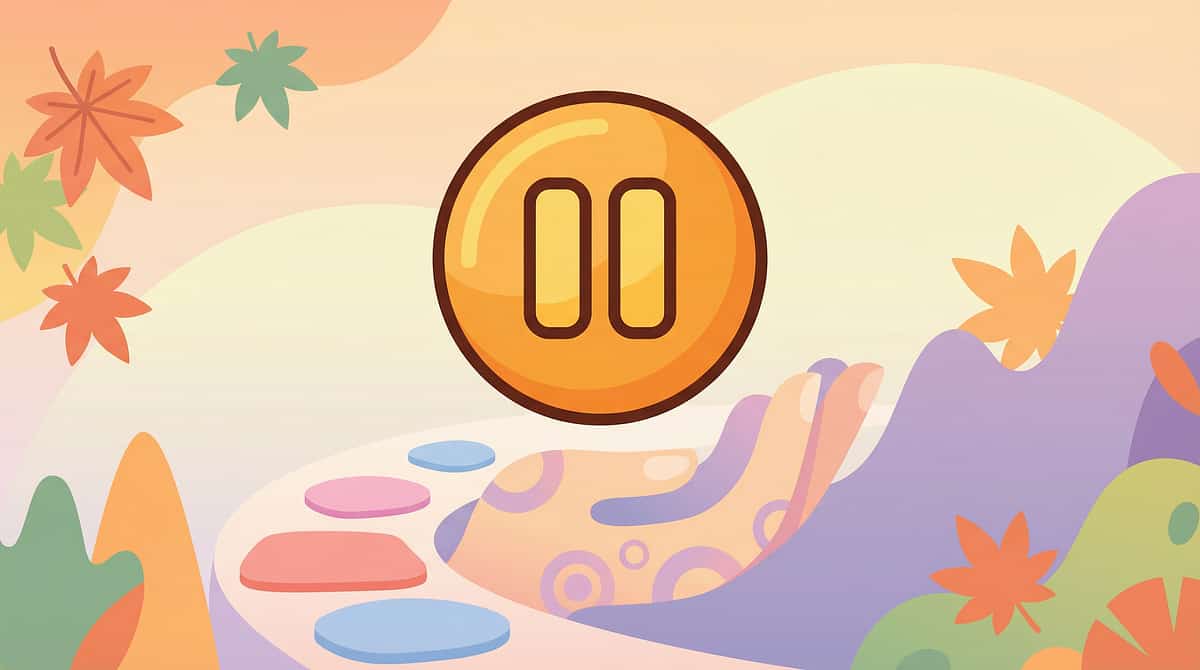1200x670 pixels.
Task: Tap the orange pause button
Action: pyautogui.click(x=600, y=258)
